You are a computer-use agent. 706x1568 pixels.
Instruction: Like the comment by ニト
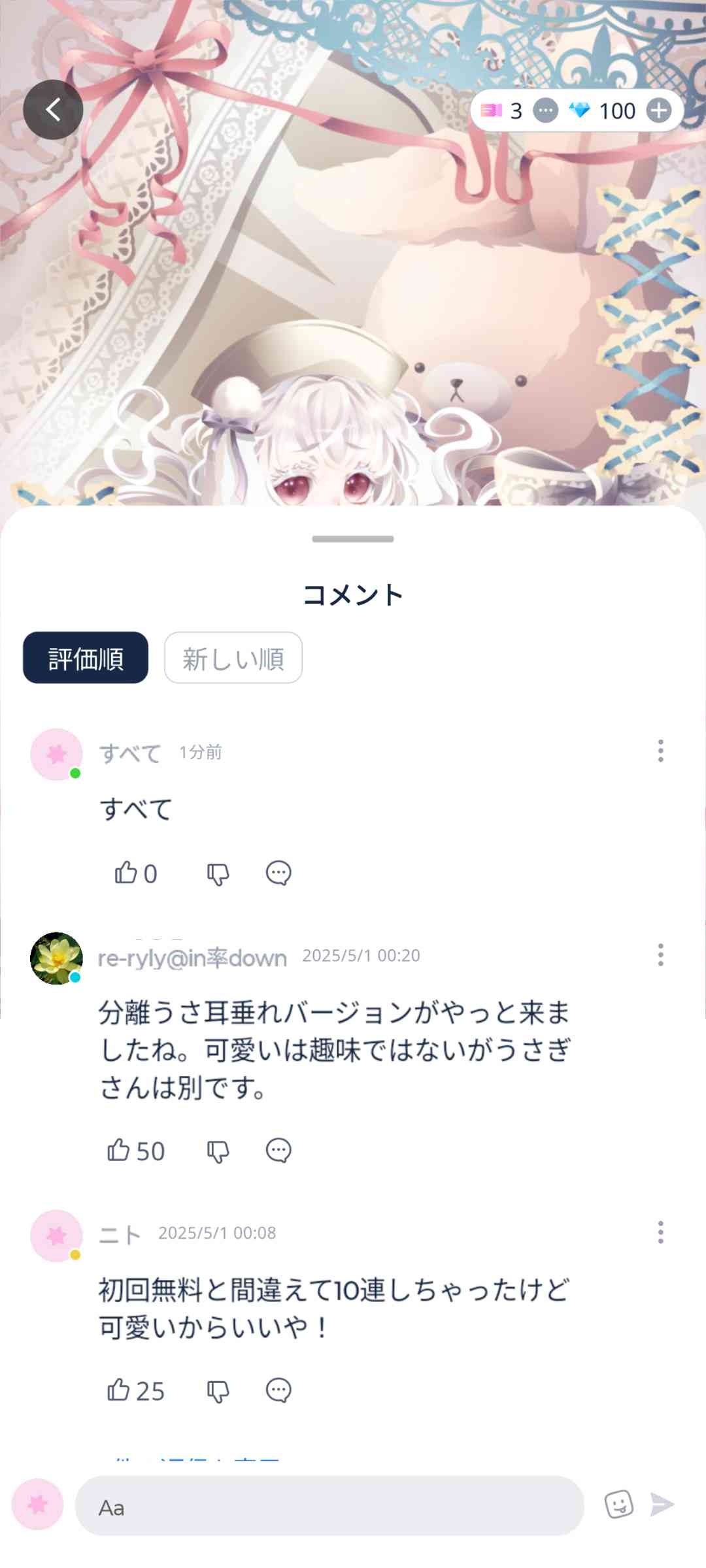click(x=119, y=1390)
